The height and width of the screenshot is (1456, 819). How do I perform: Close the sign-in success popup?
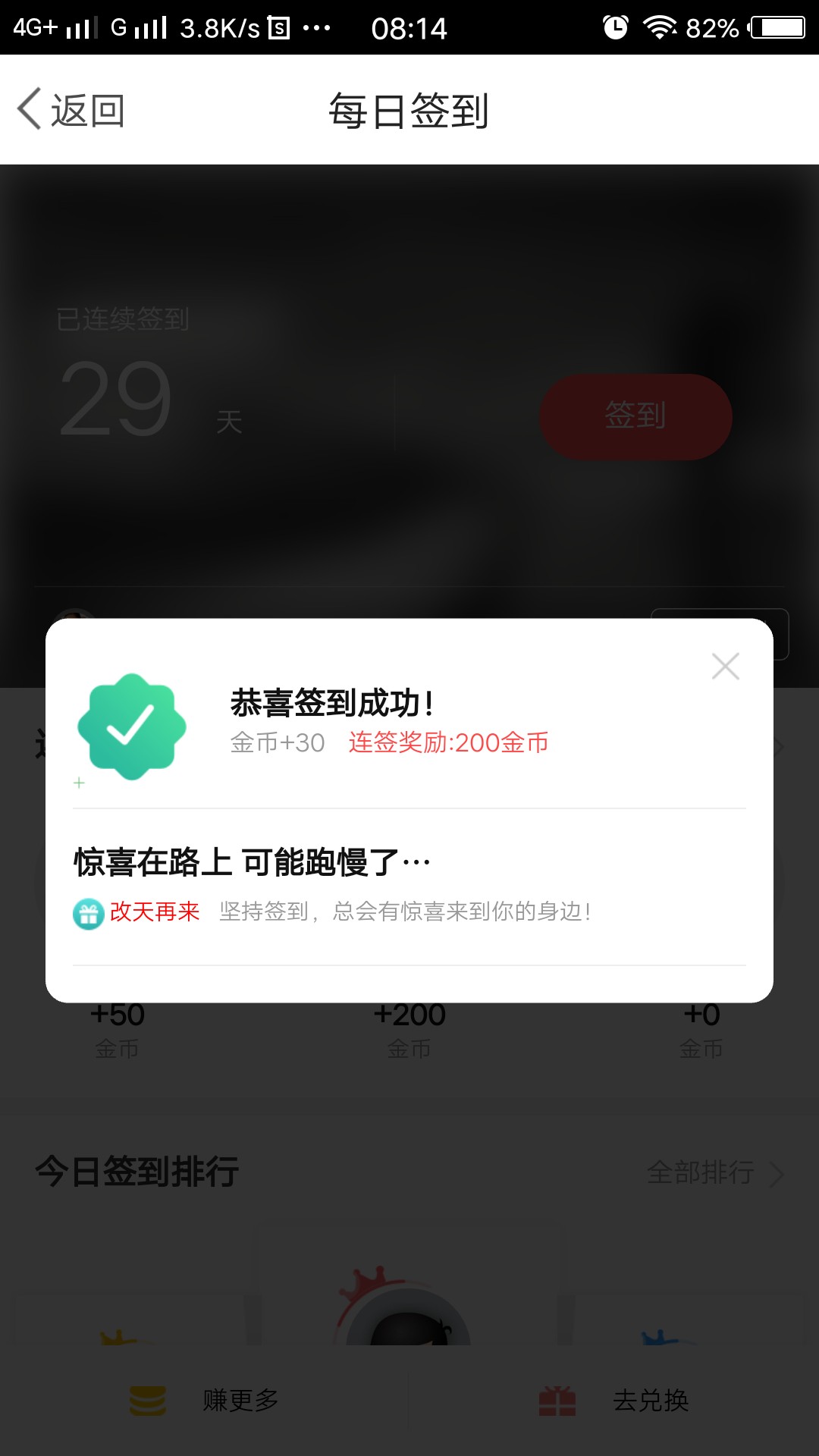(x=726, y=667)
